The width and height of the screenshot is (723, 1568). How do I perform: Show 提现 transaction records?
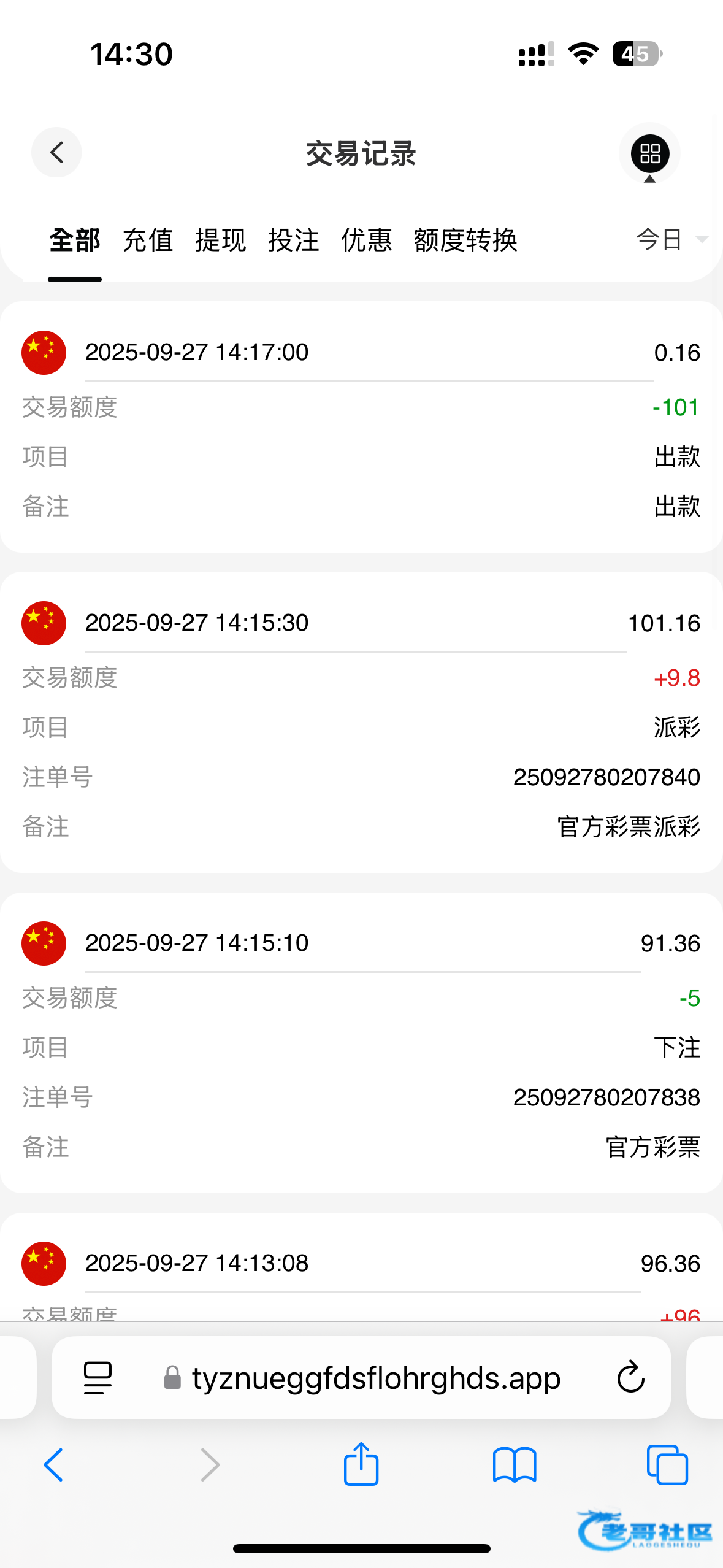[221, 240]
